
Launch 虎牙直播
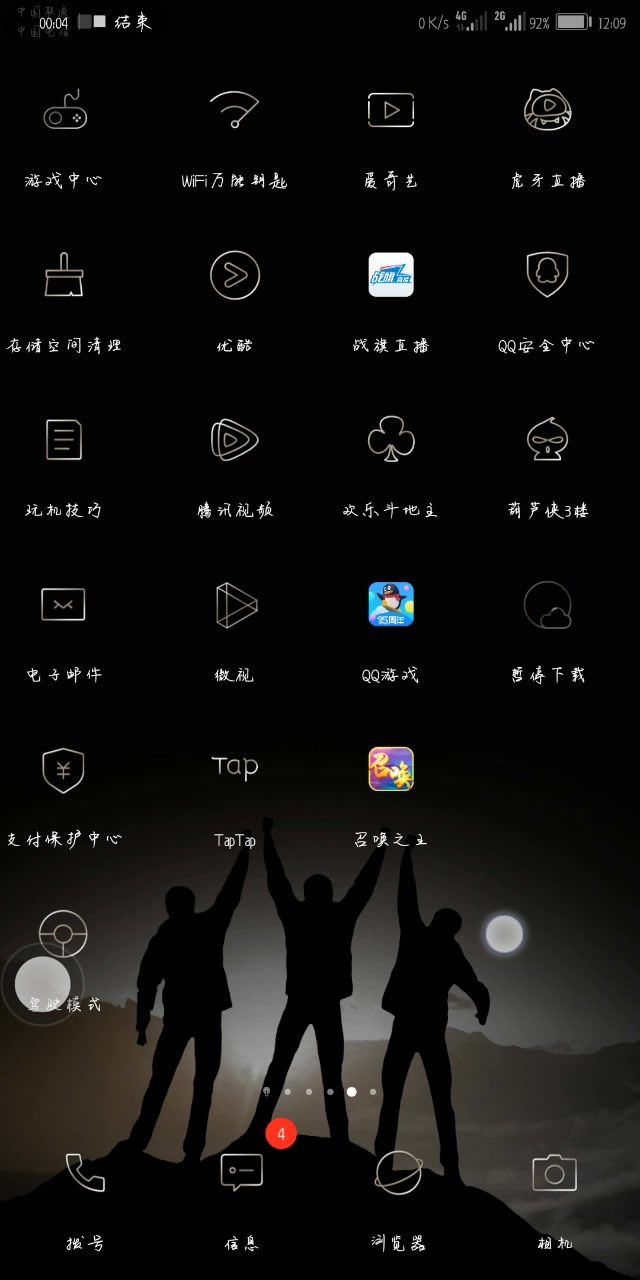click(548, 110)
